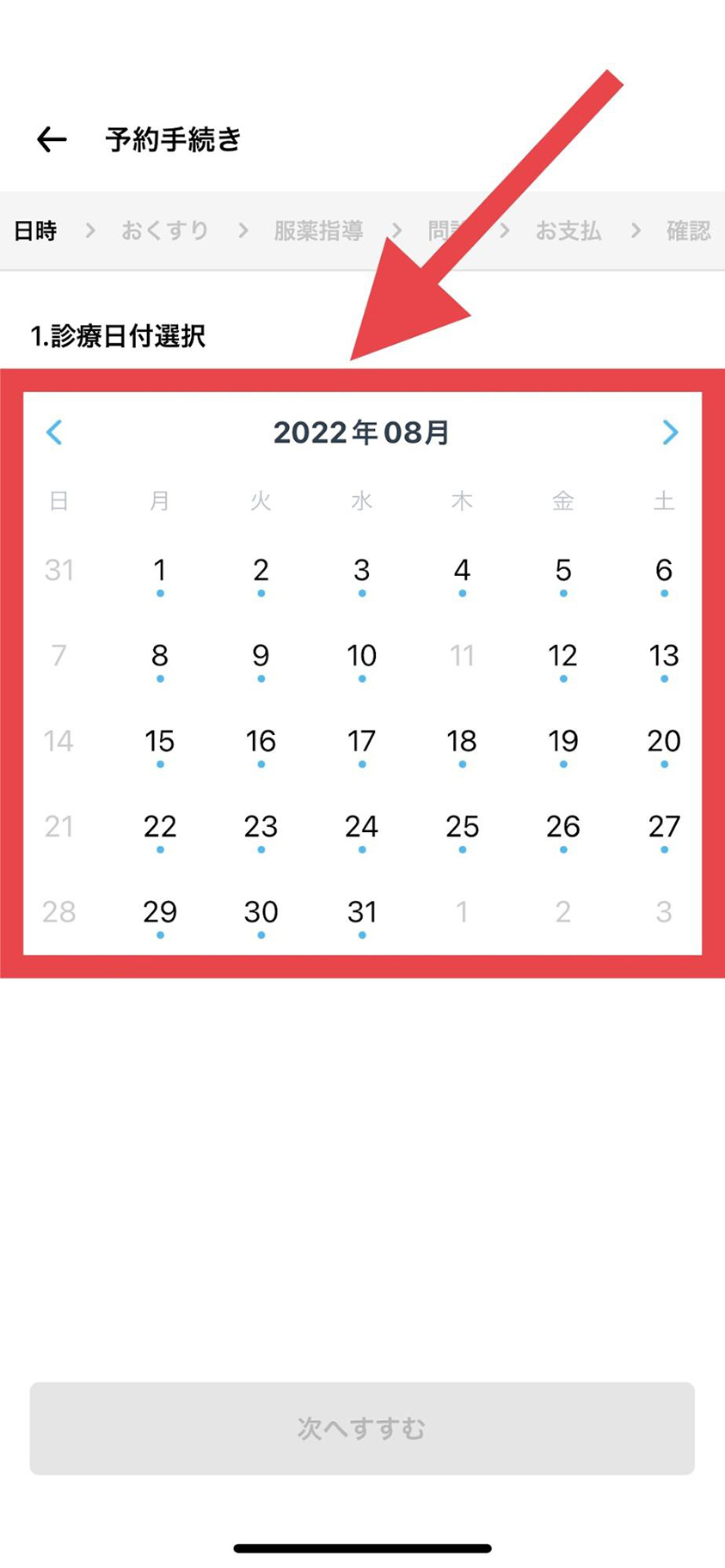Show the previous month in the calendar
Viewport: 725px width, 1568px height.
point(54,432)
